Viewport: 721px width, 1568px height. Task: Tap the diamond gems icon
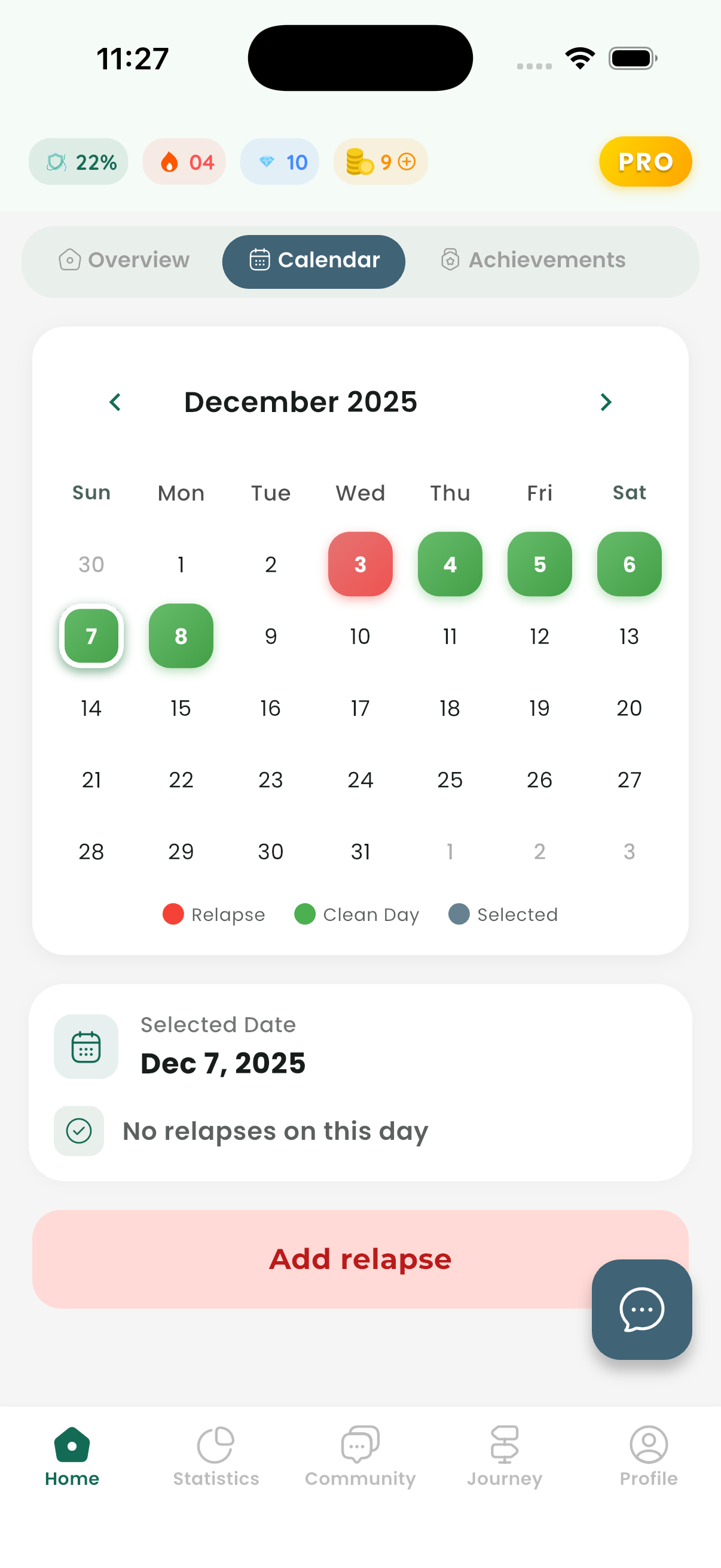(267, 161)
